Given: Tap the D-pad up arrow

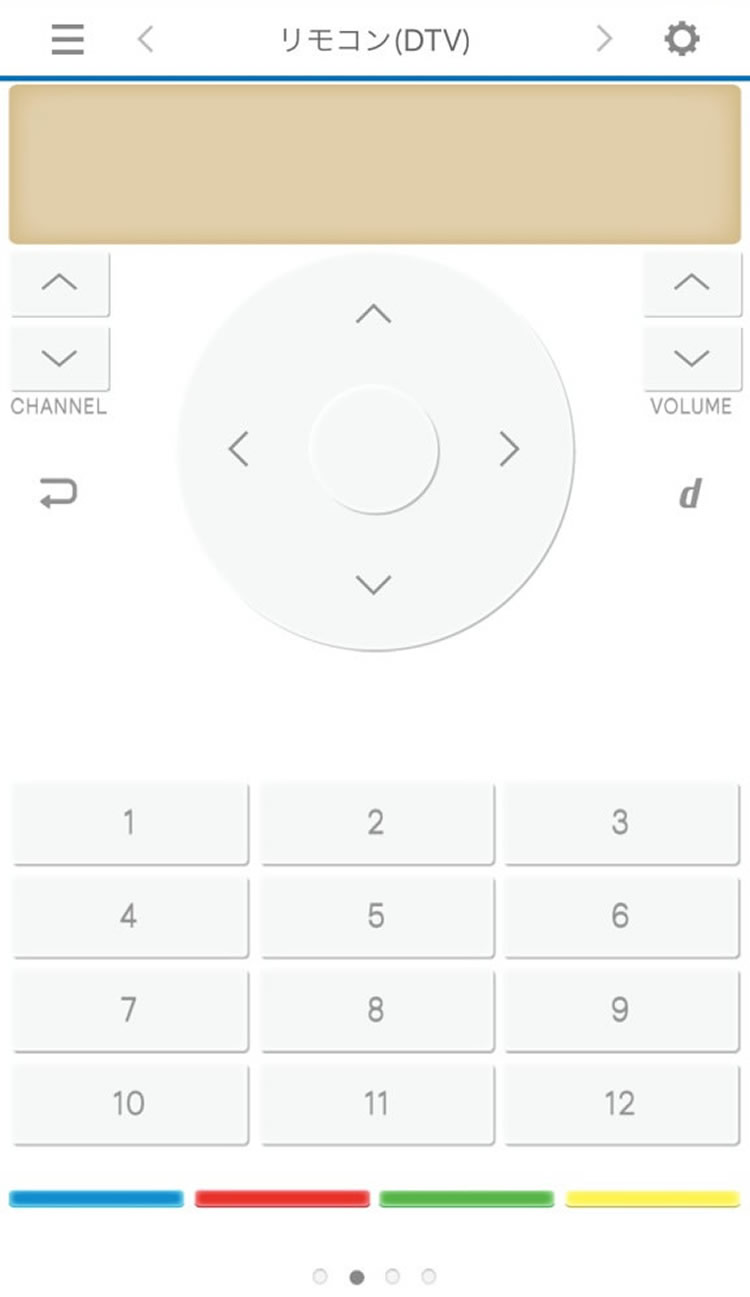Looking at the screenshot, I should tap(374, 314).
